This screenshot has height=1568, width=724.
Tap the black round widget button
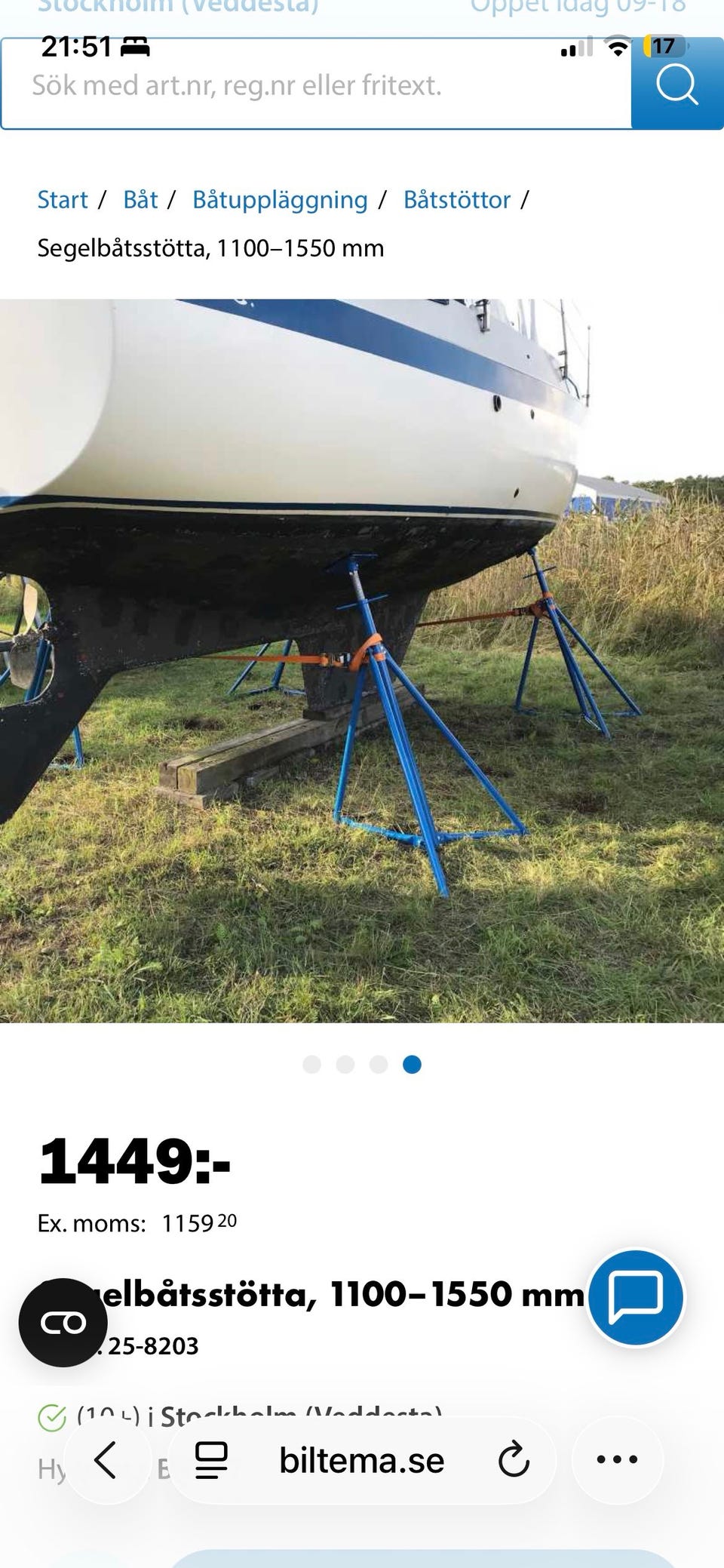pos(63,1322)
